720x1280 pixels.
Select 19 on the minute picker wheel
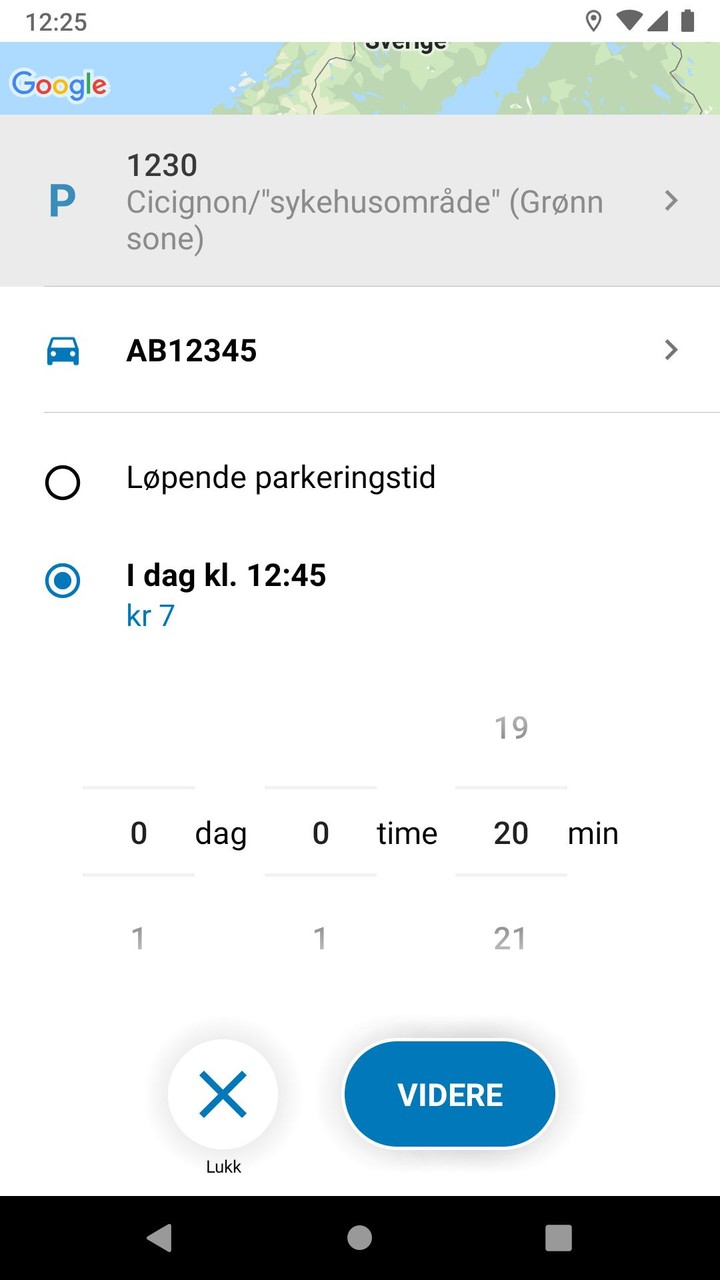(x=511, y=727)
